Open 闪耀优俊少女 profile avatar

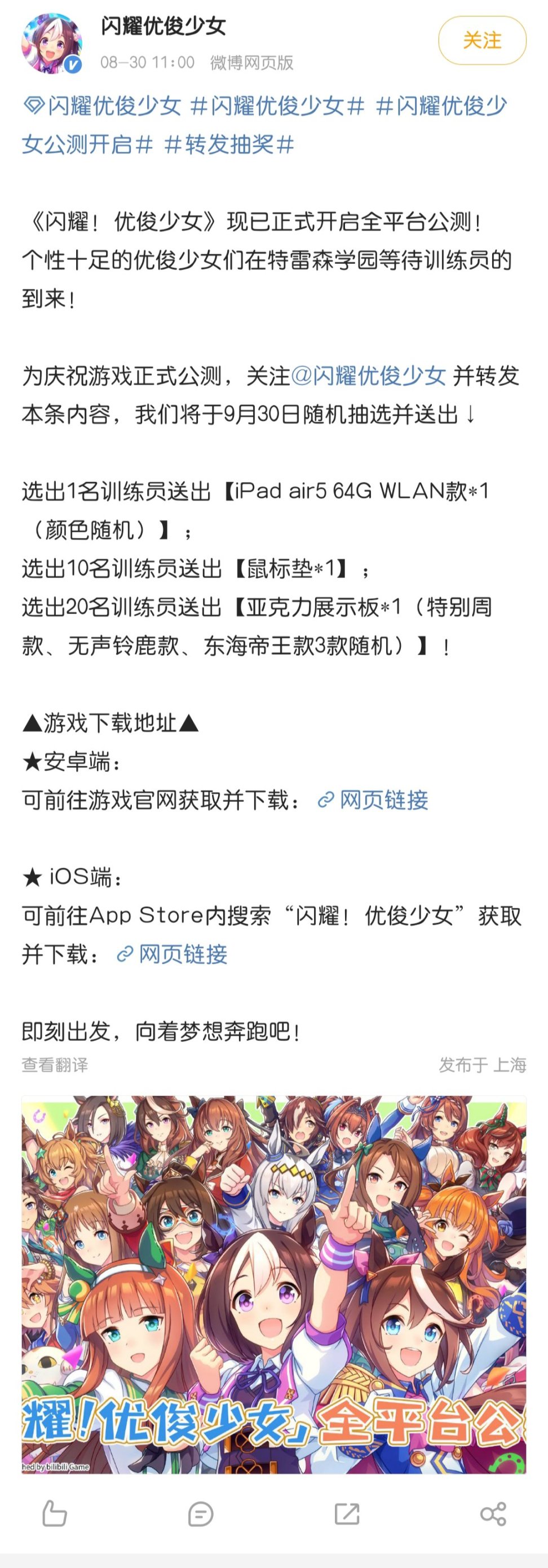click(52, 45)
